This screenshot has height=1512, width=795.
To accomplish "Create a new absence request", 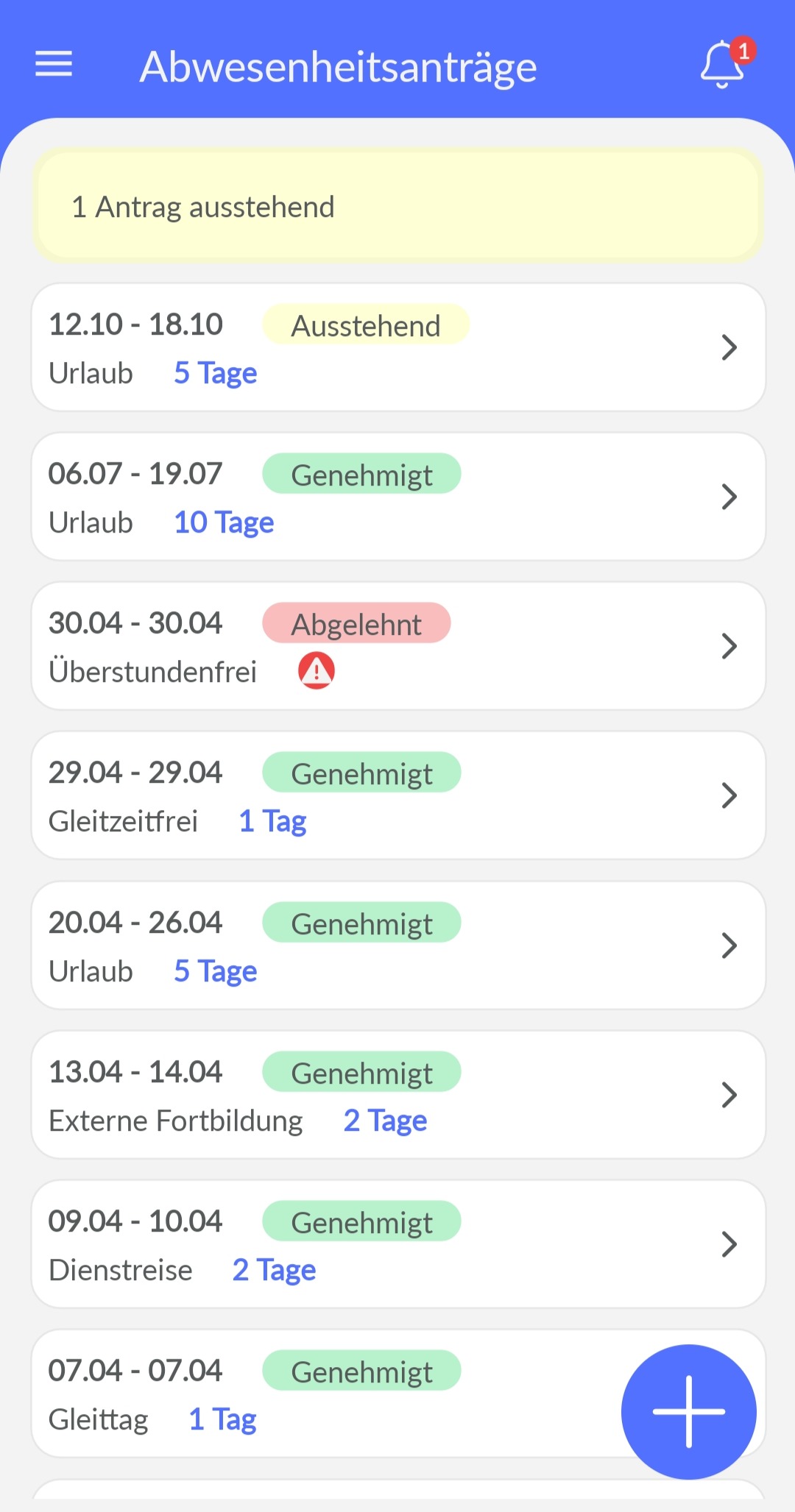I will (x=688, y=1411).
